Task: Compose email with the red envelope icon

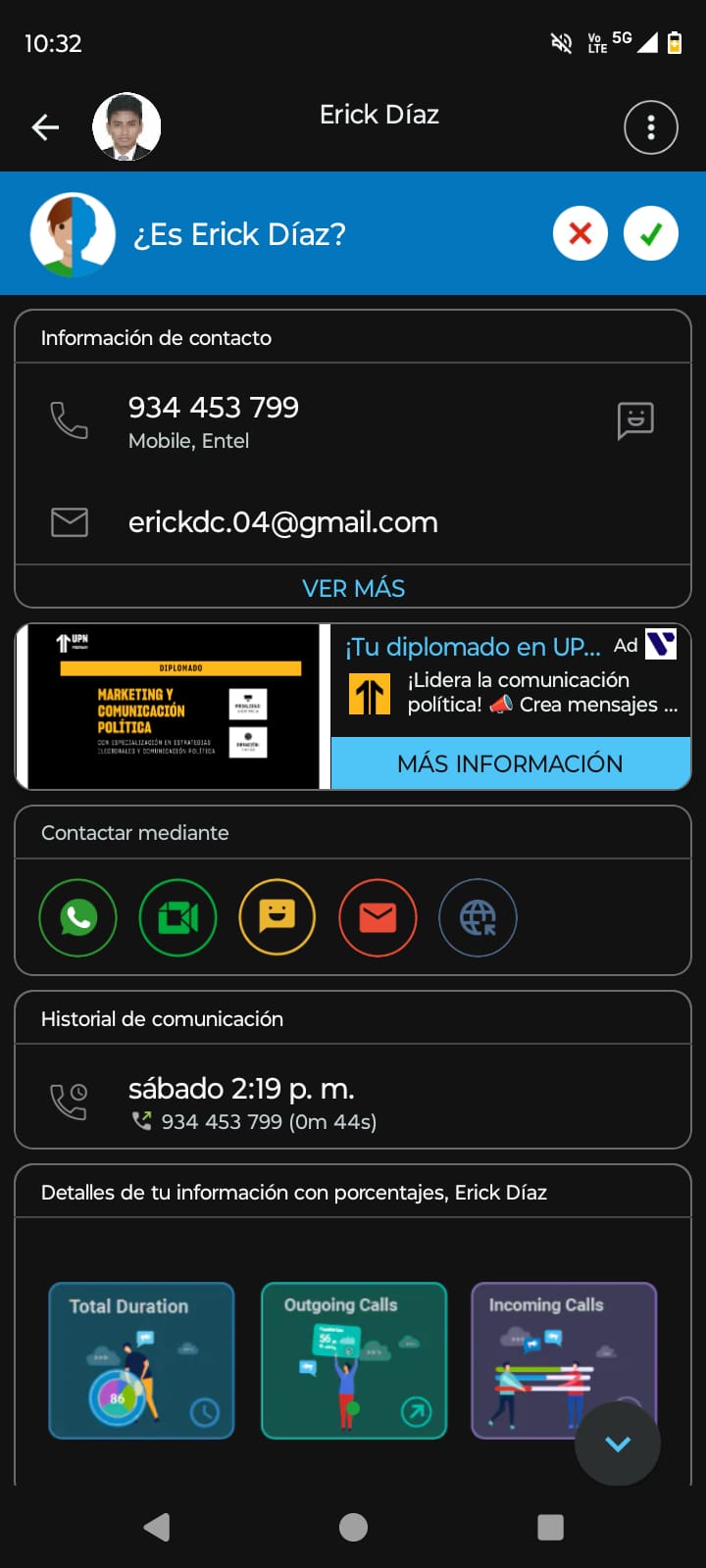Action: coord(378,918)
